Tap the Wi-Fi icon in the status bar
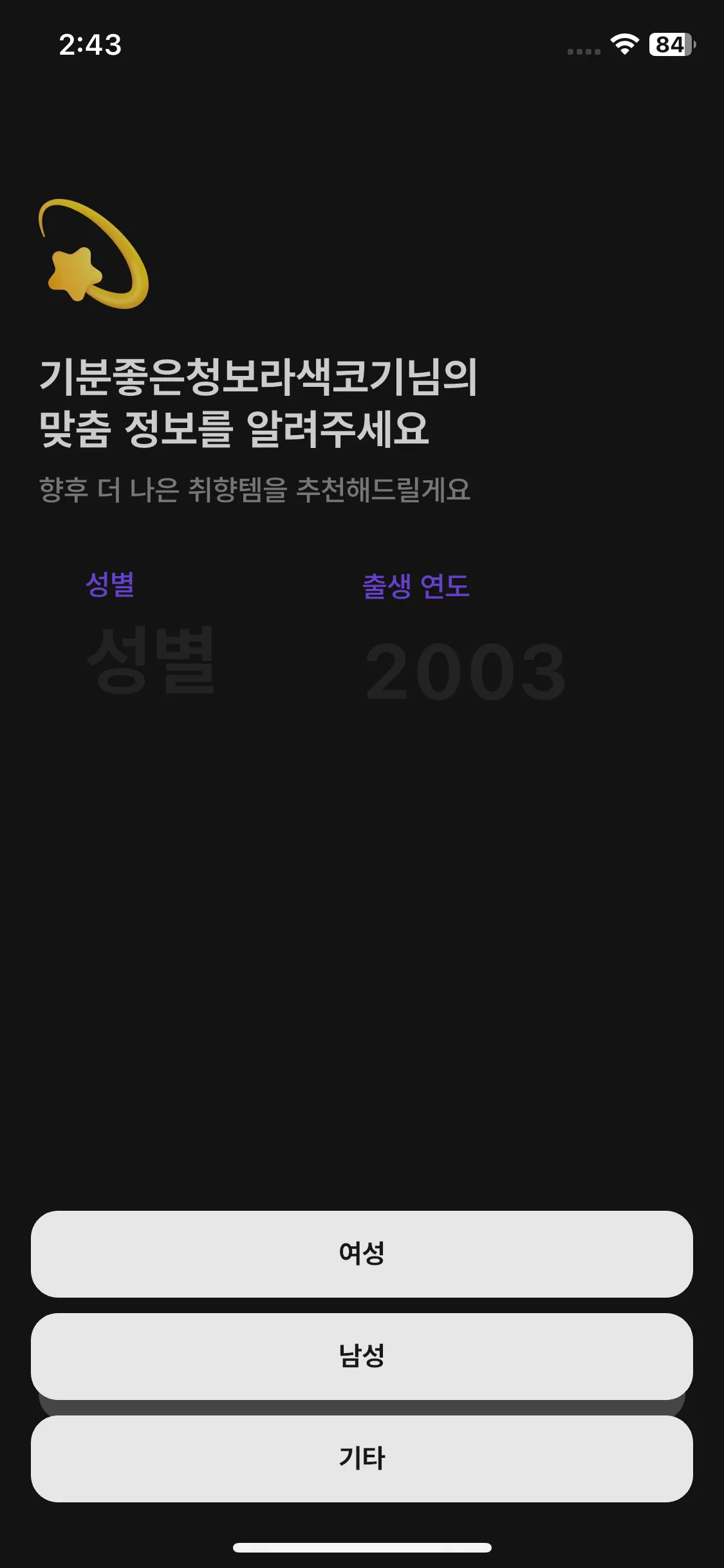Image resolution: width=724 pixels, height=1568 pixels. pos(623,45)
